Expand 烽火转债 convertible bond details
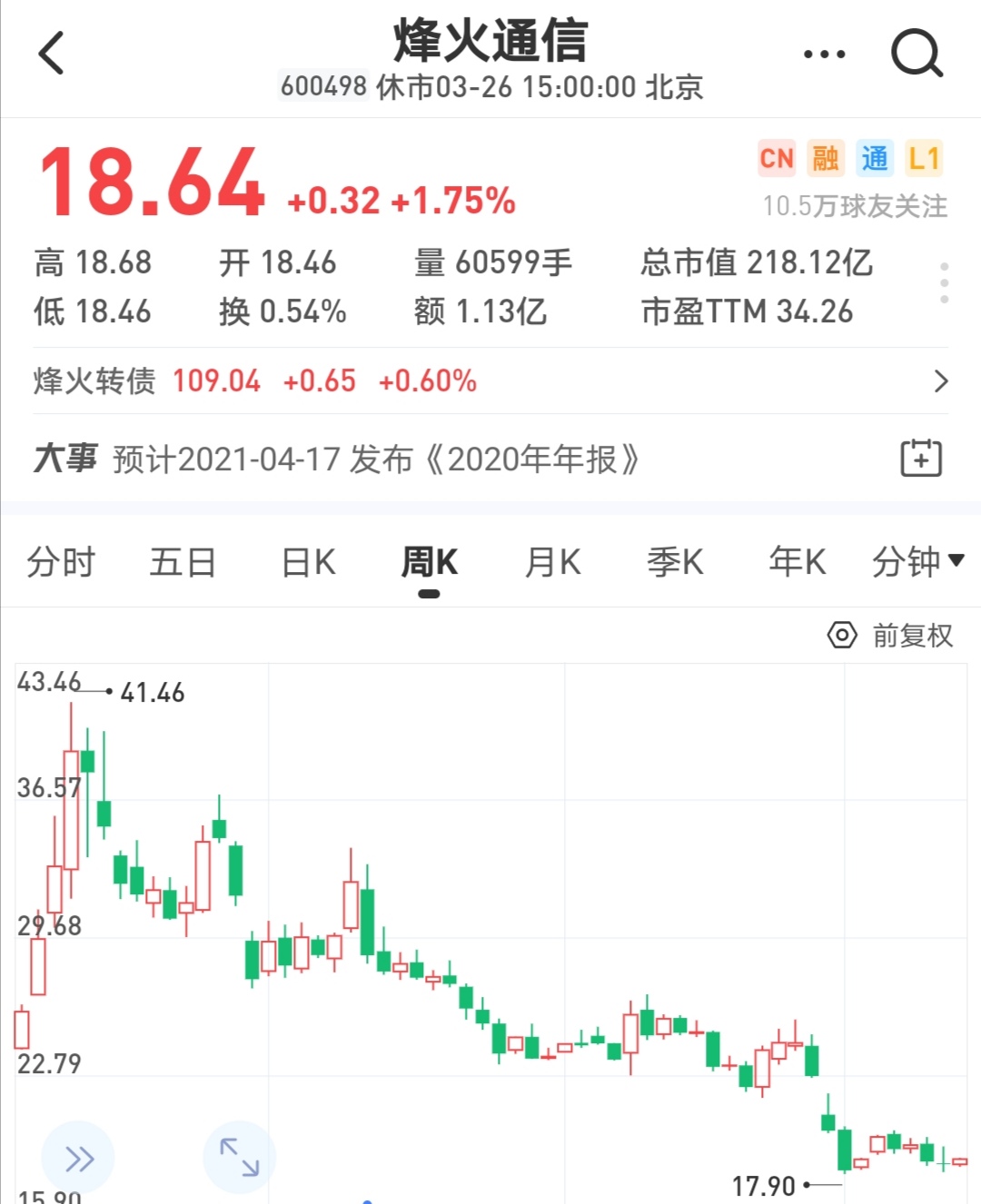 [x=940, y=381]
